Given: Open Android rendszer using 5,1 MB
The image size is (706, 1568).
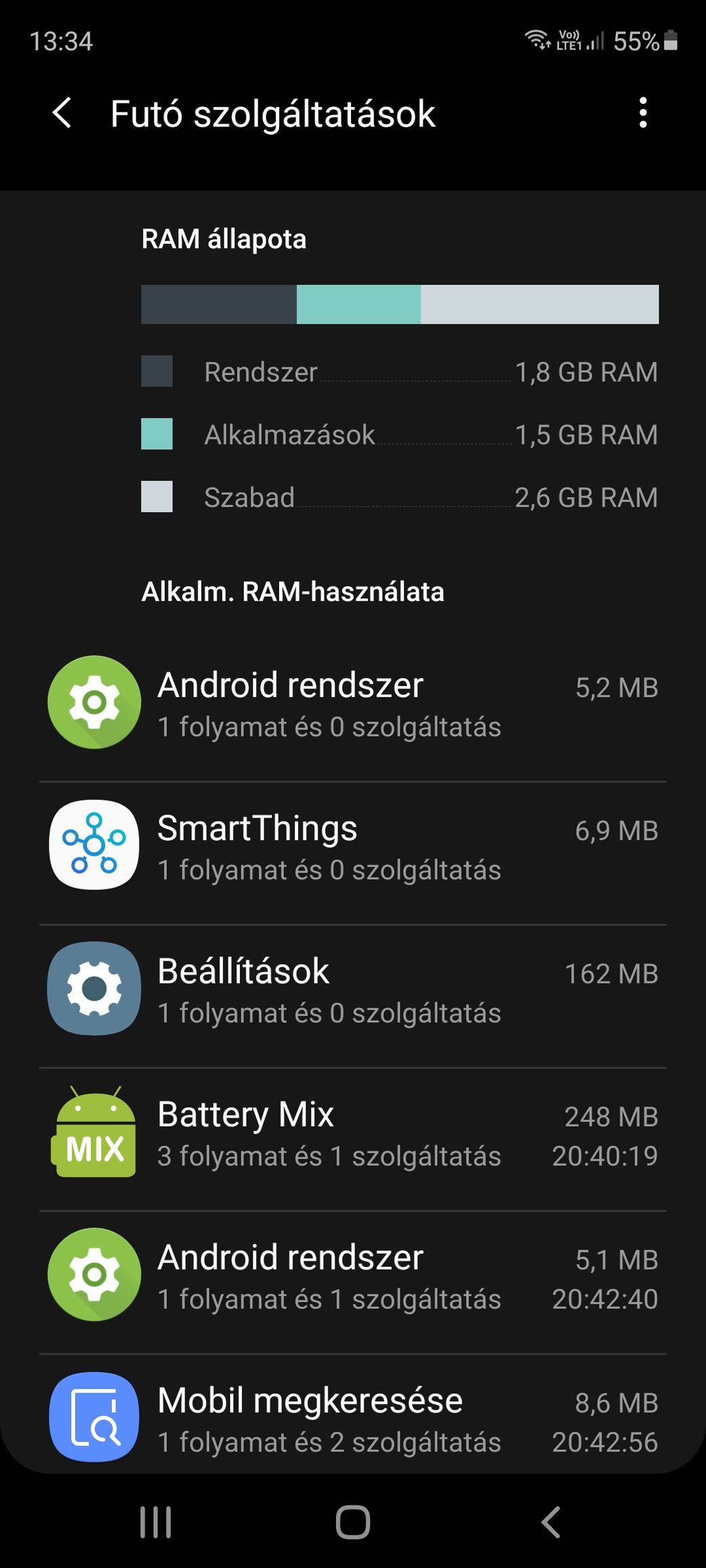Looking at the screenshot, I should click(352, 1276).
